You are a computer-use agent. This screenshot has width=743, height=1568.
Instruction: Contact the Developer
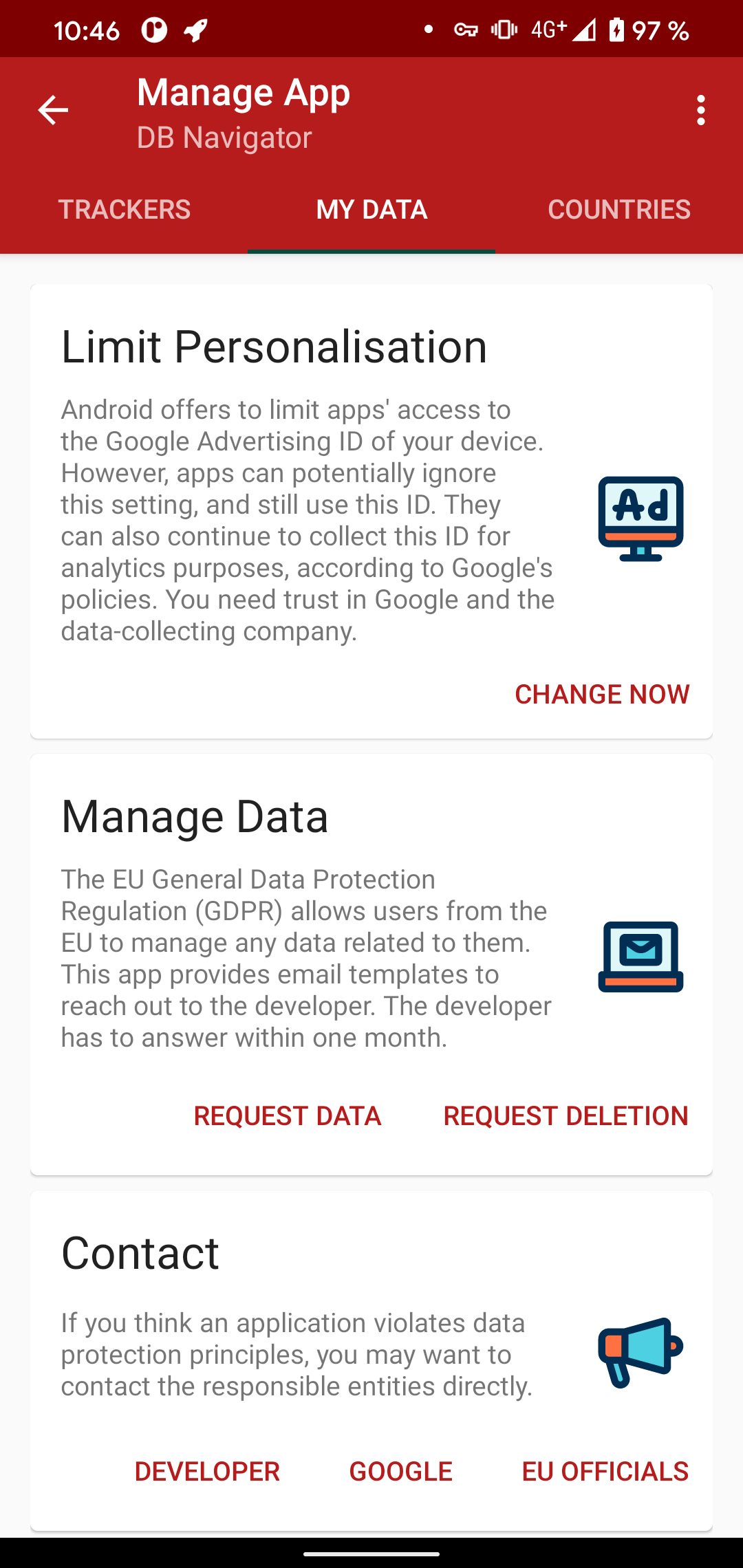(207, 1471)
